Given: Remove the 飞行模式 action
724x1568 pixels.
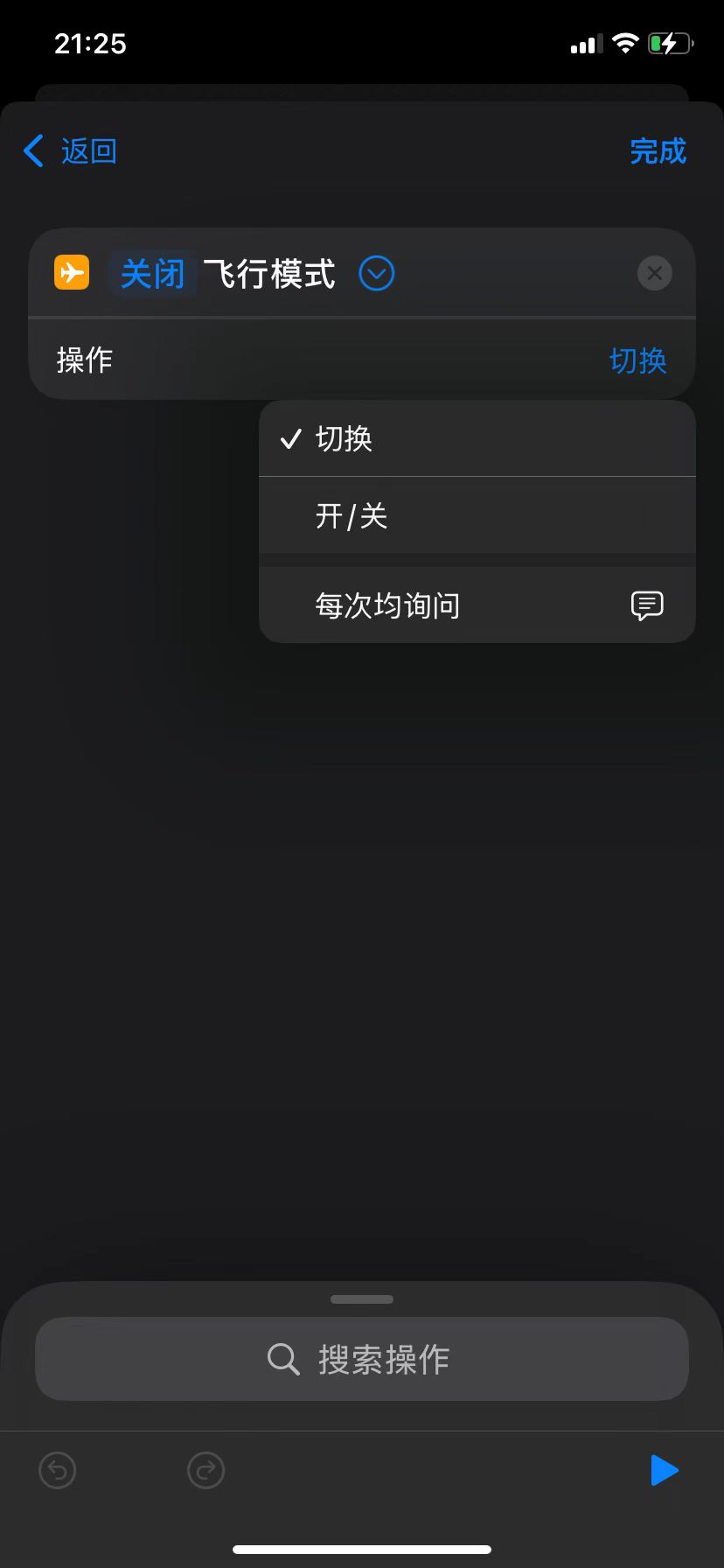Looking at the screenshot, I should (654, 274).
